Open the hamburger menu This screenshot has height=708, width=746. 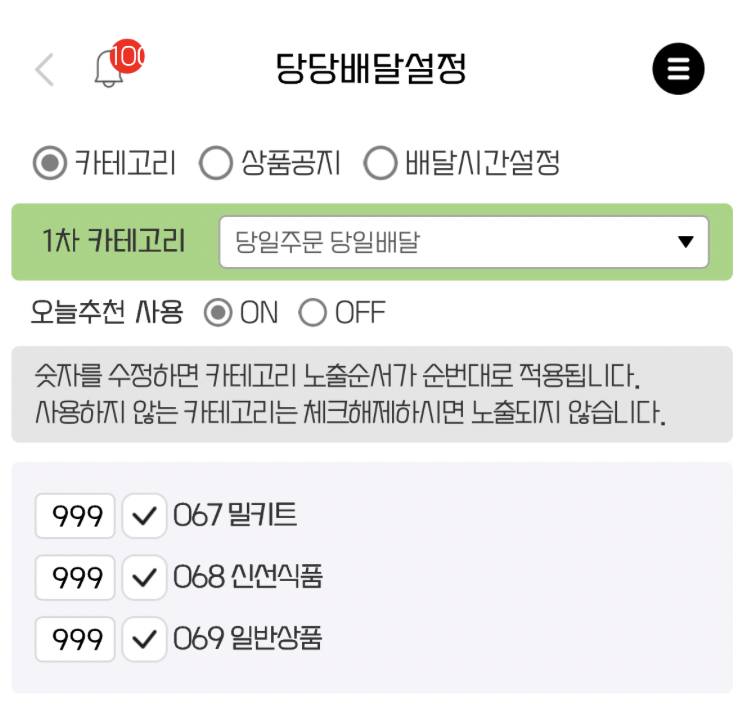click(678, 69)
